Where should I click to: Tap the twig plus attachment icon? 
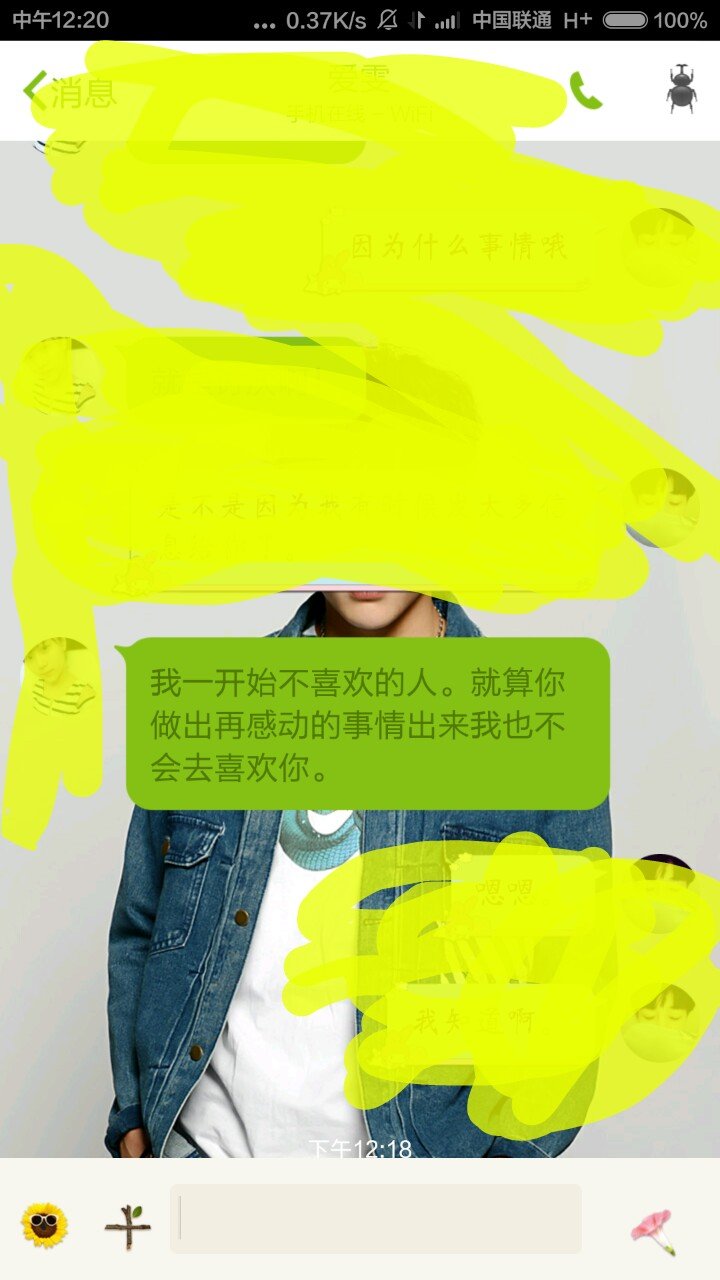click(x=128, y=1227)
